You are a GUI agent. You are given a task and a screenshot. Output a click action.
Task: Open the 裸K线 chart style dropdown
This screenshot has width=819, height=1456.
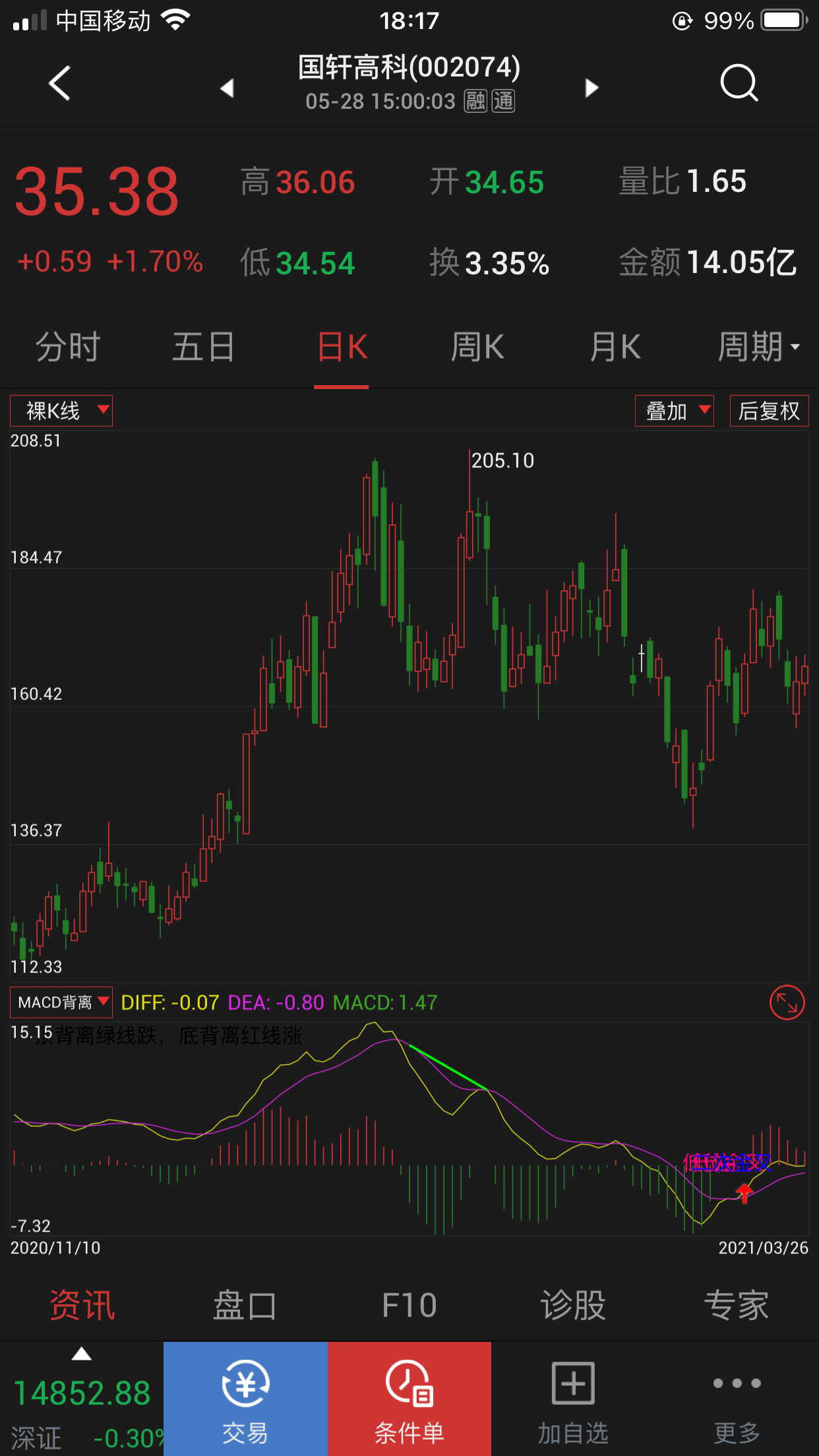click(61, 411)
